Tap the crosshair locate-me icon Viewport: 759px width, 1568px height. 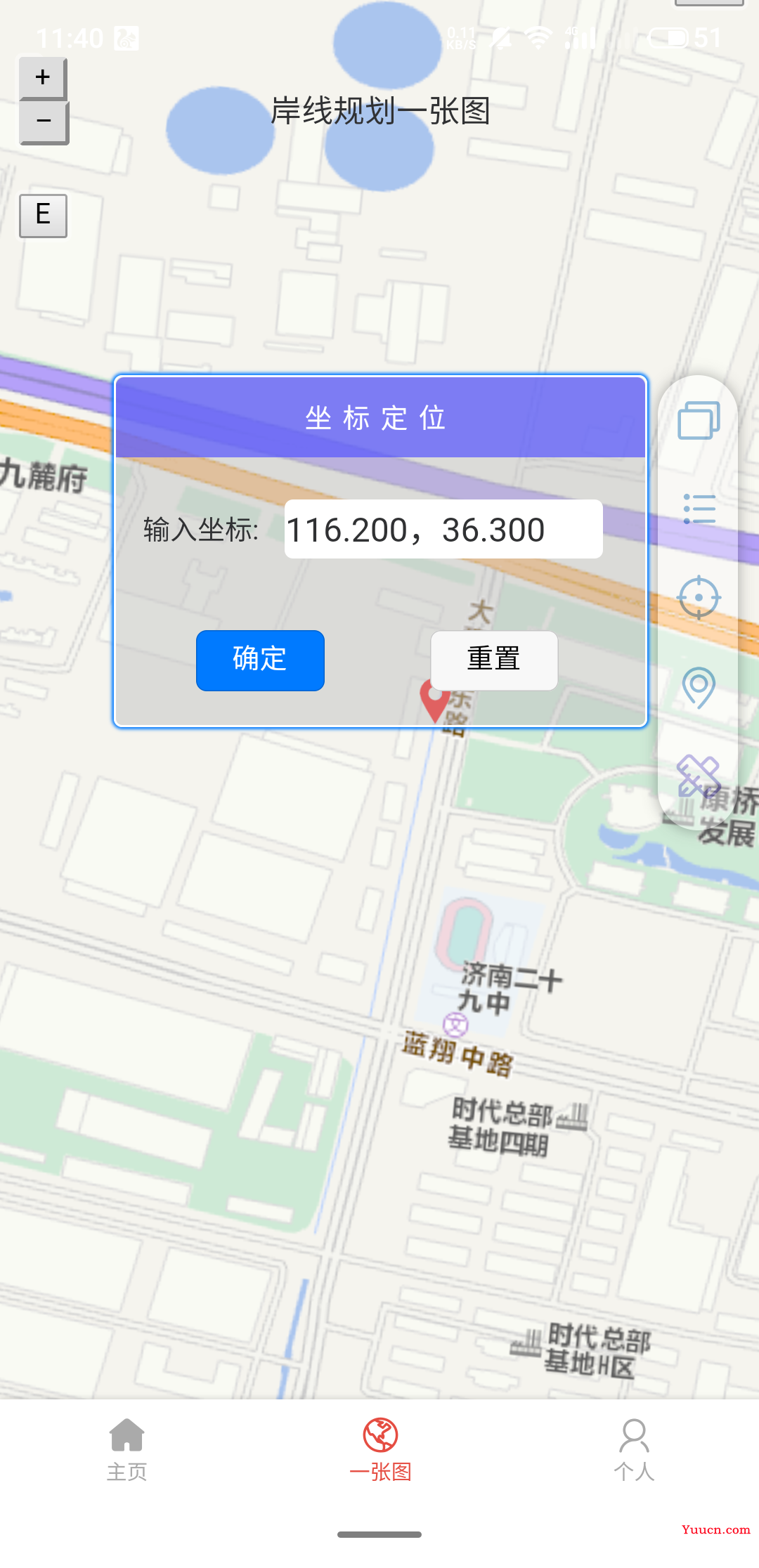coord(699,598)
